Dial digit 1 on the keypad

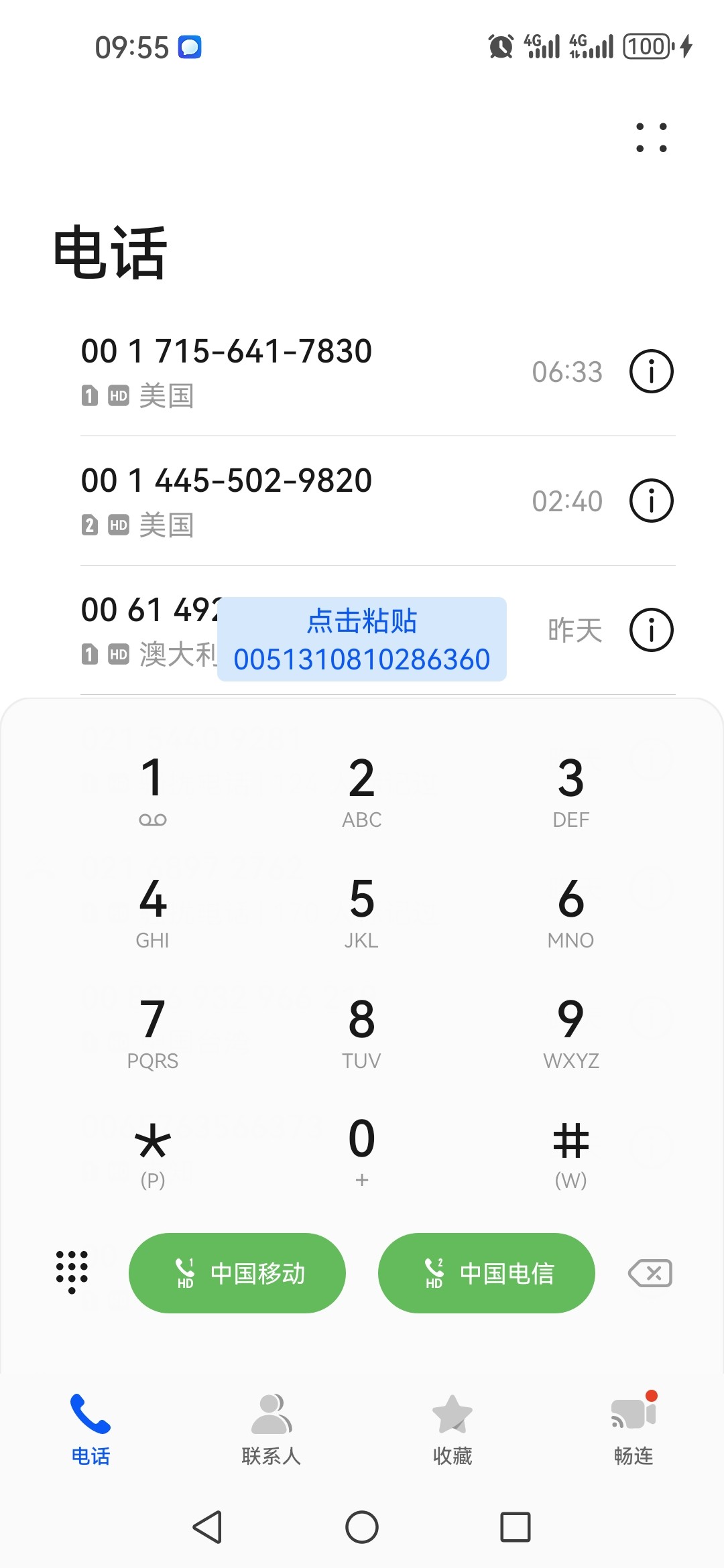pos(153,791)
